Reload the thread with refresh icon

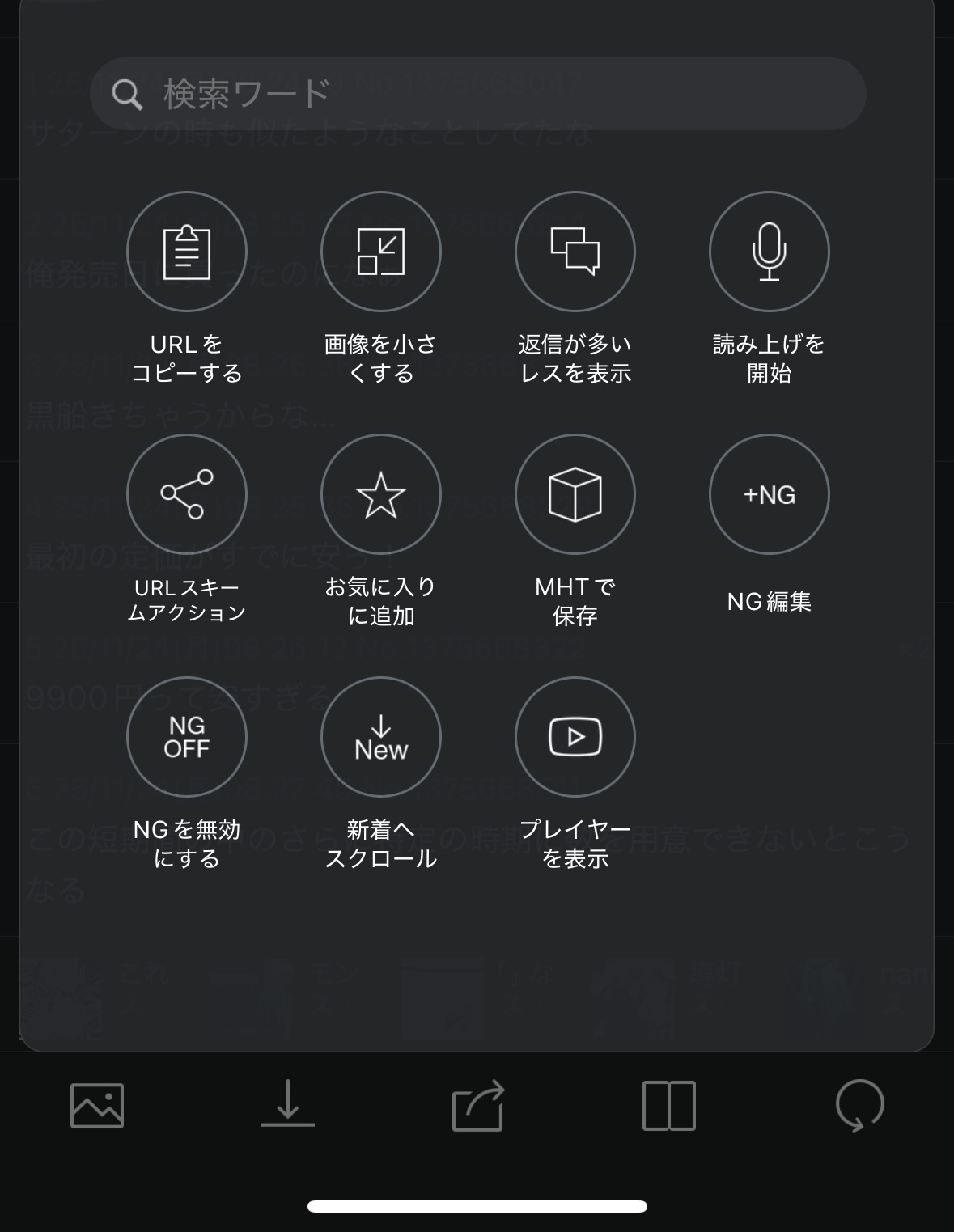coord(859,1105)
